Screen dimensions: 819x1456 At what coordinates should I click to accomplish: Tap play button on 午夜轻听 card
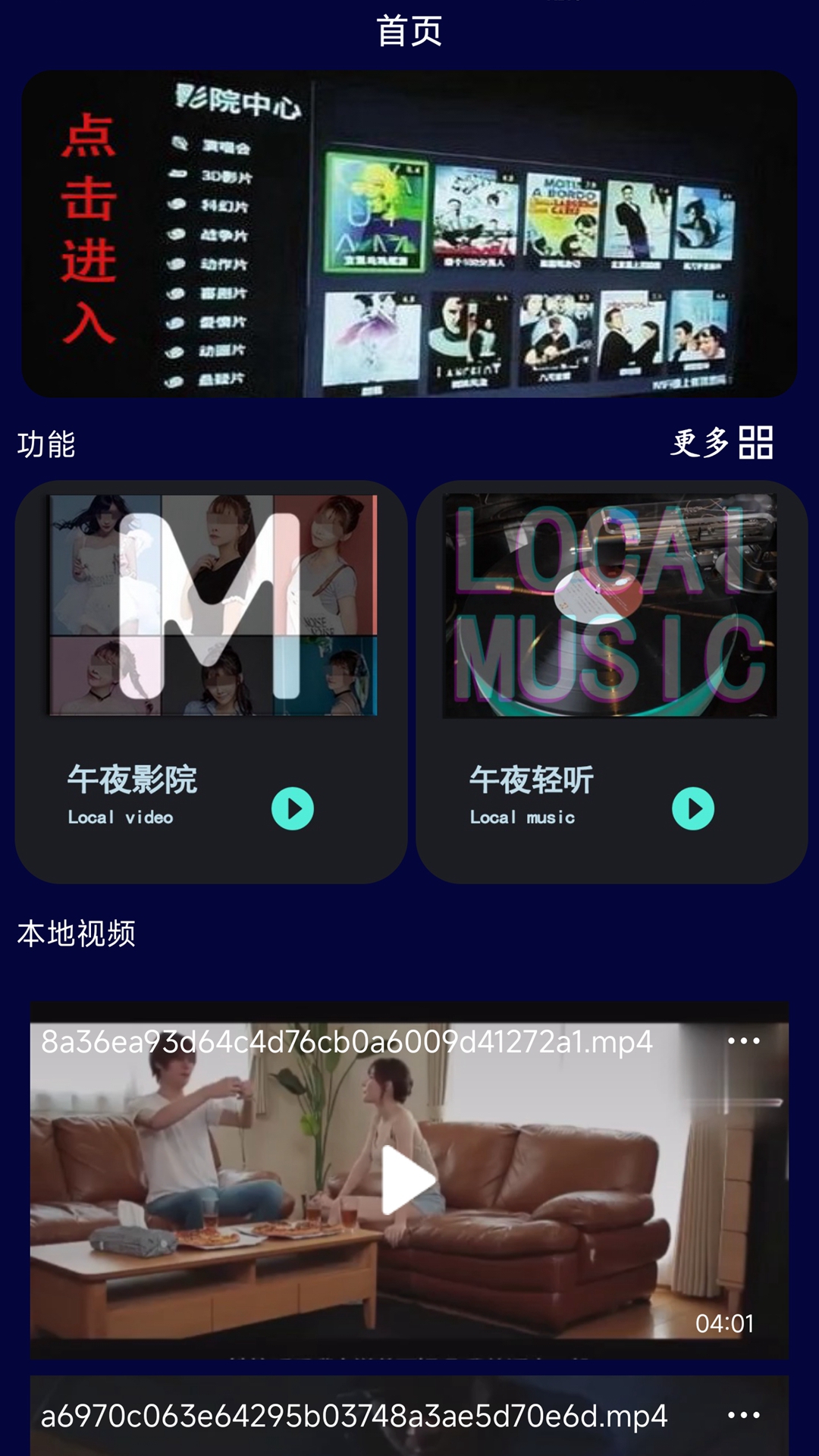[693, 808]
